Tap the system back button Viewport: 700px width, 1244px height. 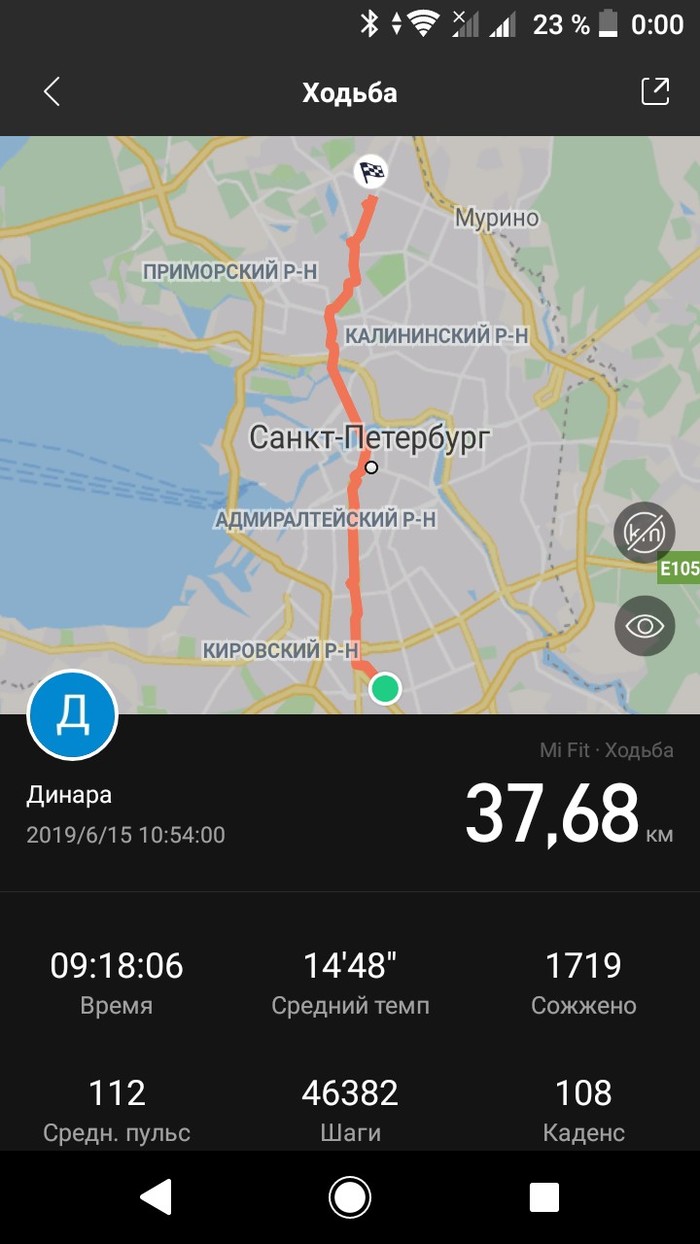tap(156, 1196)
